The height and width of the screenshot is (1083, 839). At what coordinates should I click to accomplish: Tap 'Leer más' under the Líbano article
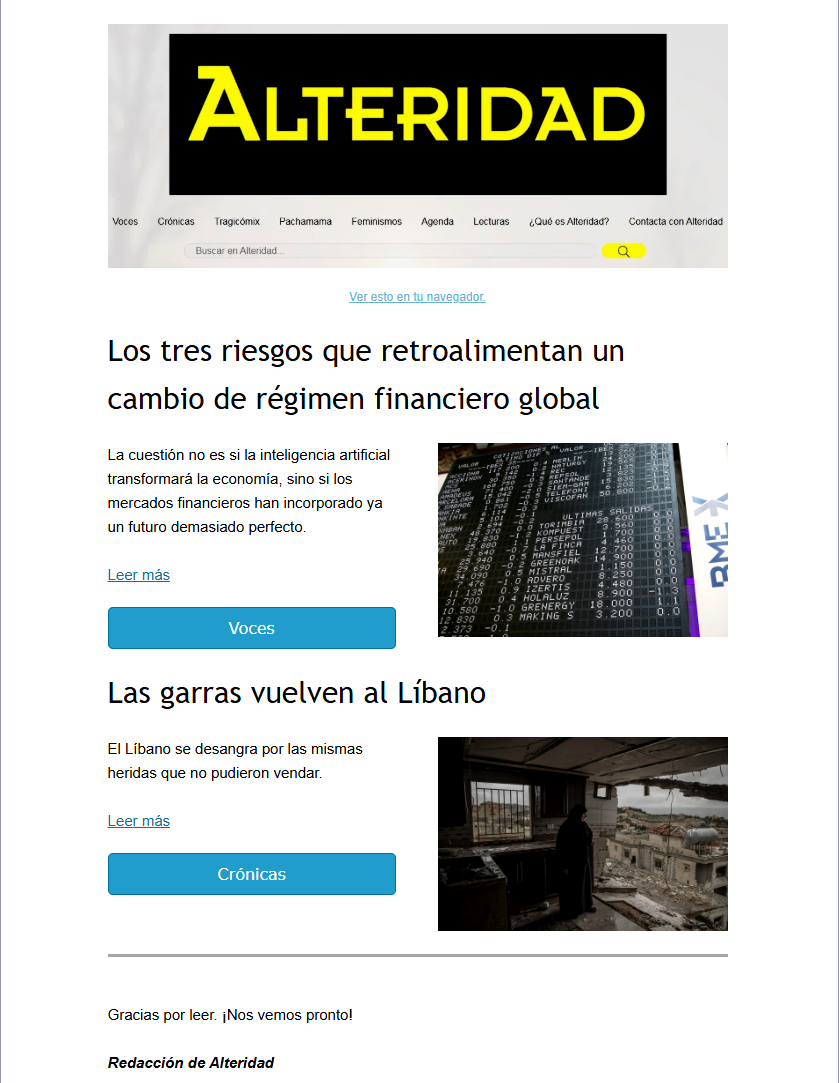click(x=139, y=821)
